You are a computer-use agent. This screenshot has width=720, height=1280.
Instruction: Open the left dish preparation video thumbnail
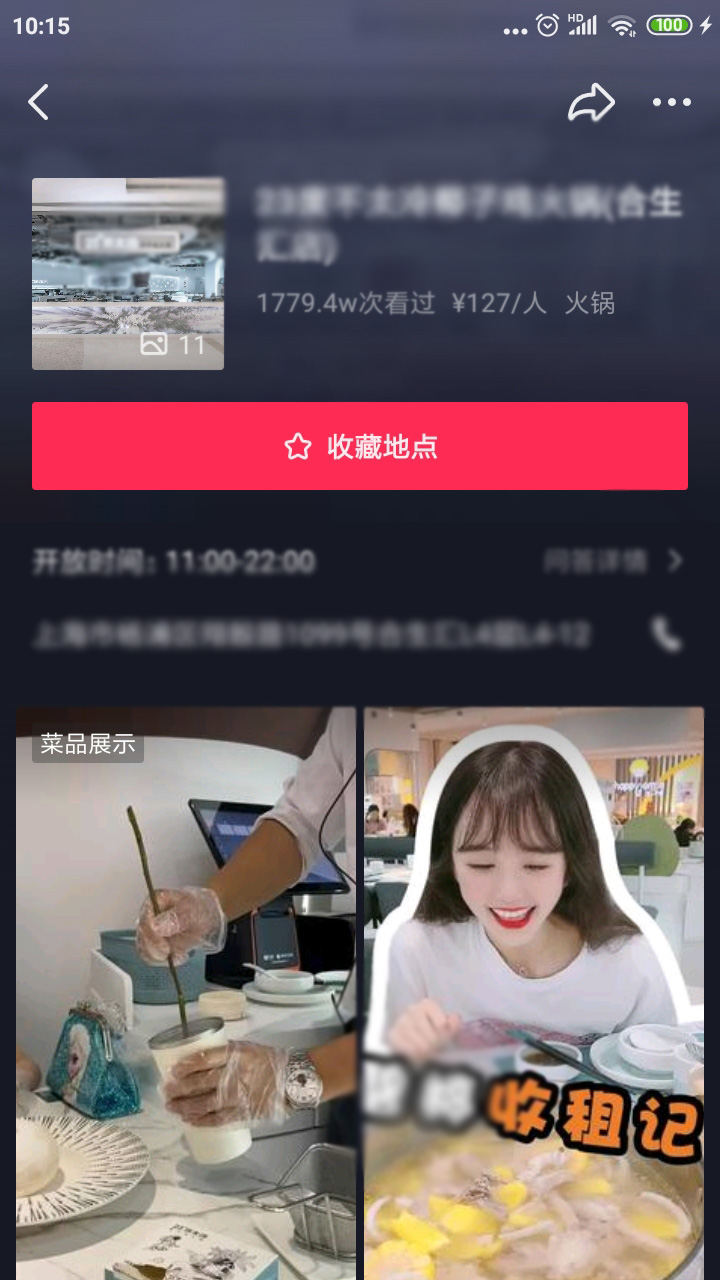click(x=184, y=990)
